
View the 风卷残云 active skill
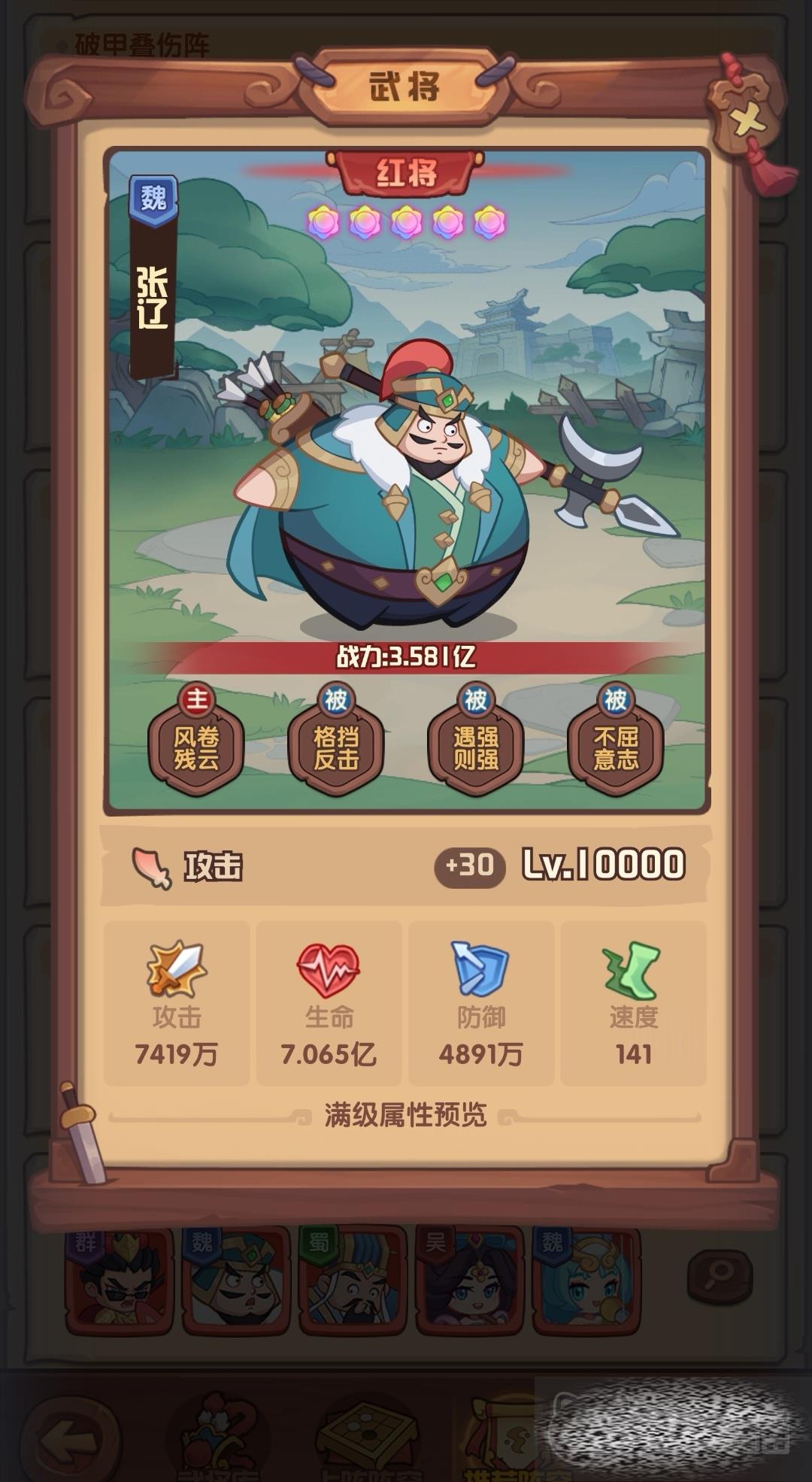196,747
